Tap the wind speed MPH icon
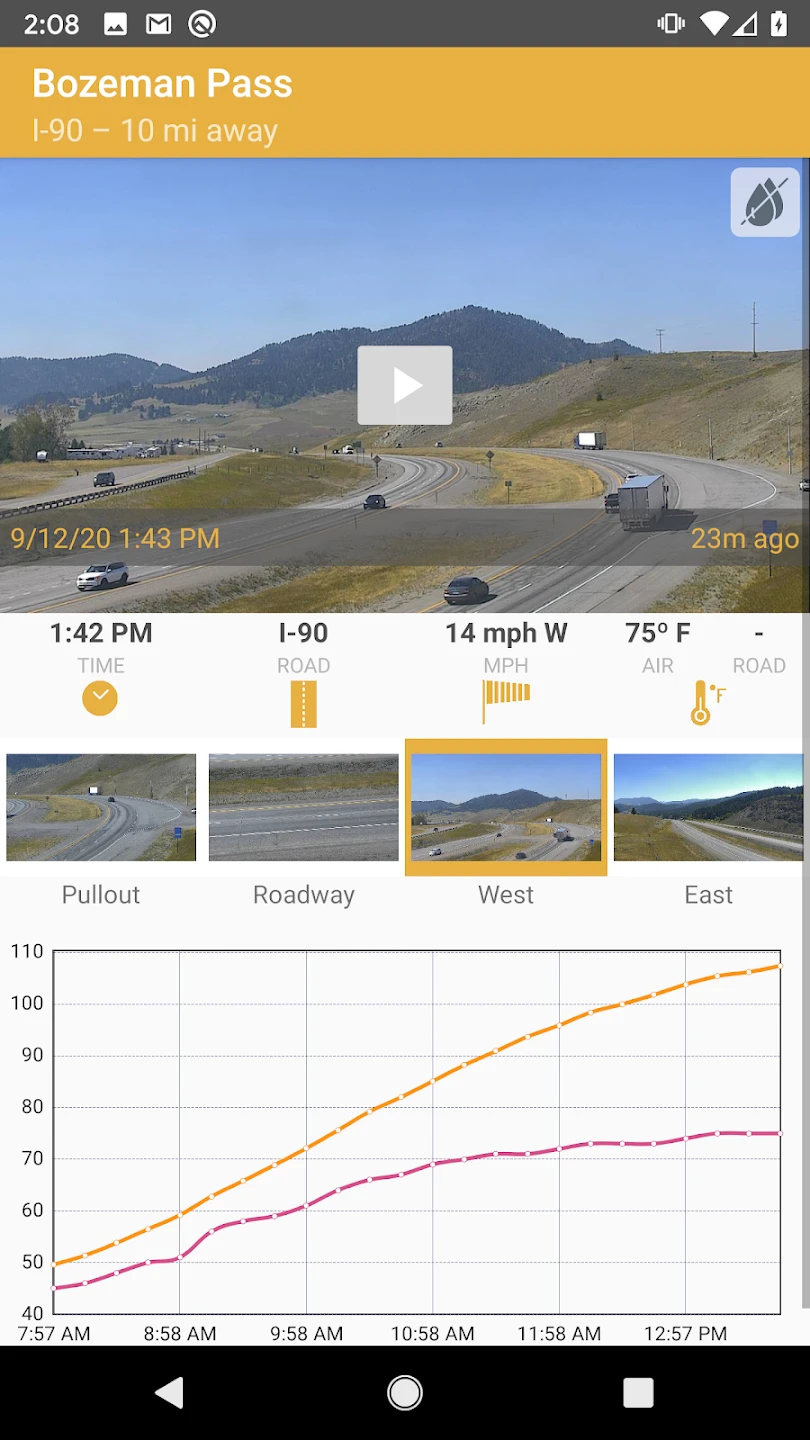The image size is (810, 1440). pos(506,698)
